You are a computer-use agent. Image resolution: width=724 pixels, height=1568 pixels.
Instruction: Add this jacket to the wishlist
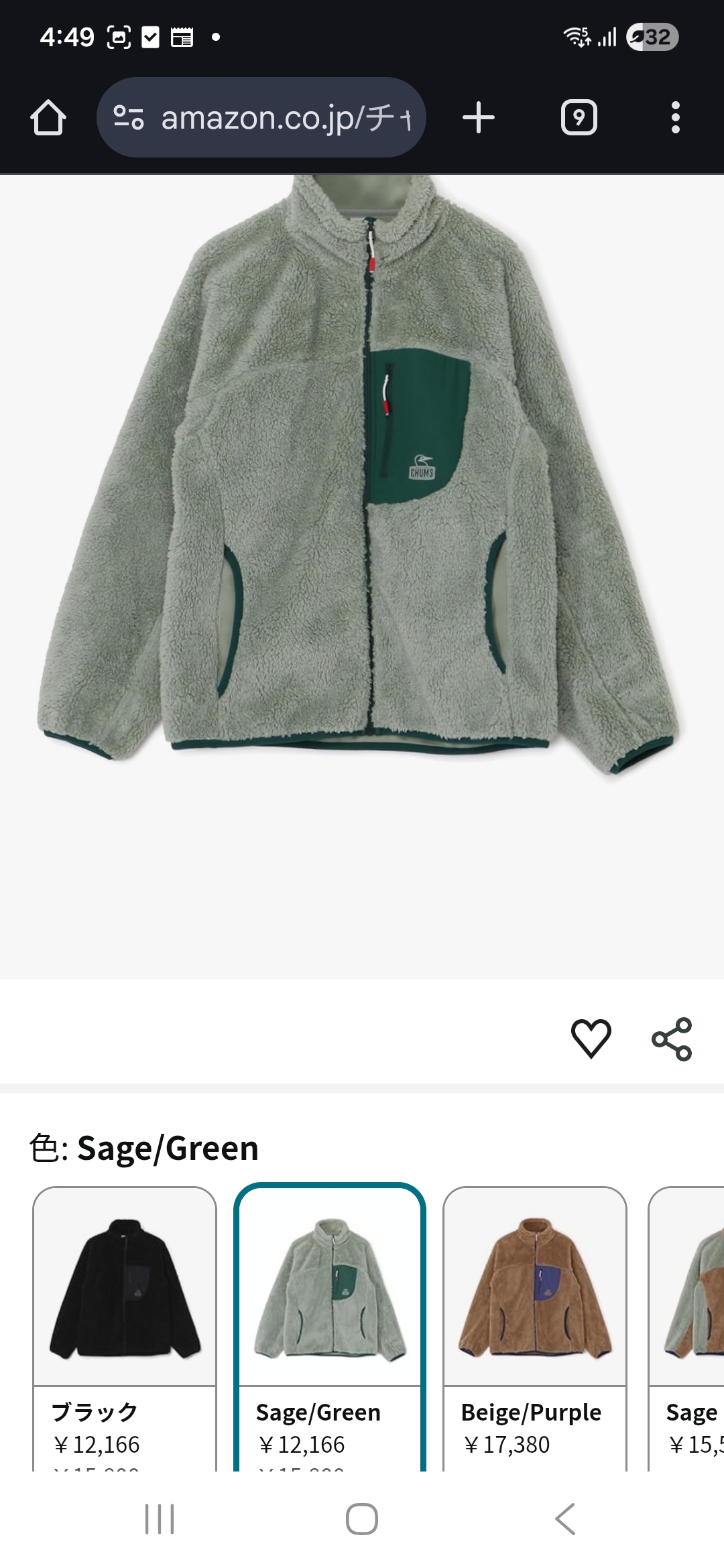pos(591,1039)
